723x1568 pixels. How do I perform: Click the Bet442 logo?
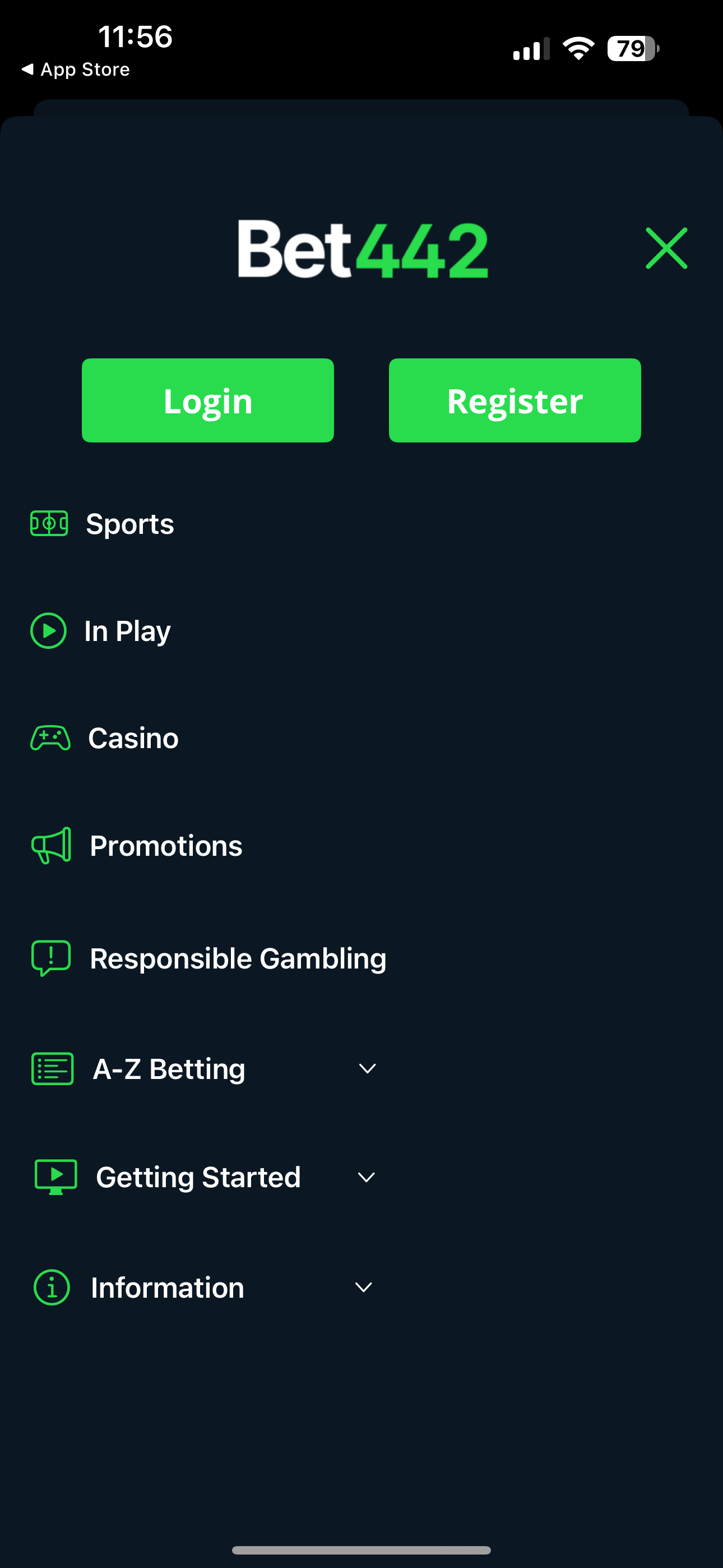[361, 250]
